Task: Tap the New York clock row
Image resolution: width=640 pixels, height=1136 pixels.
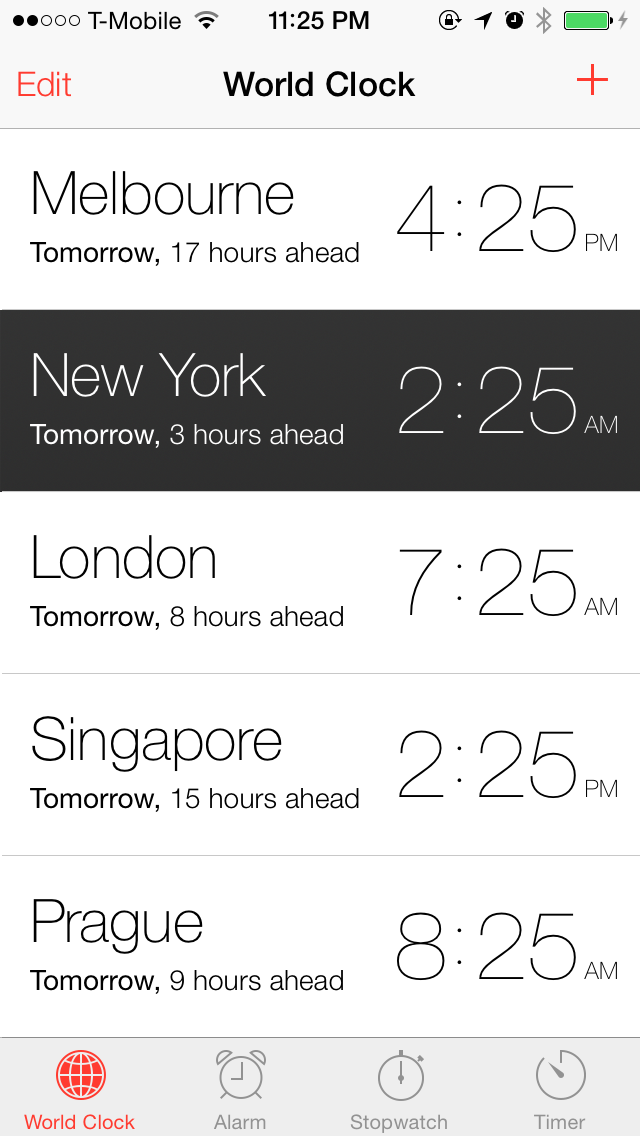Action: point(320,401)
